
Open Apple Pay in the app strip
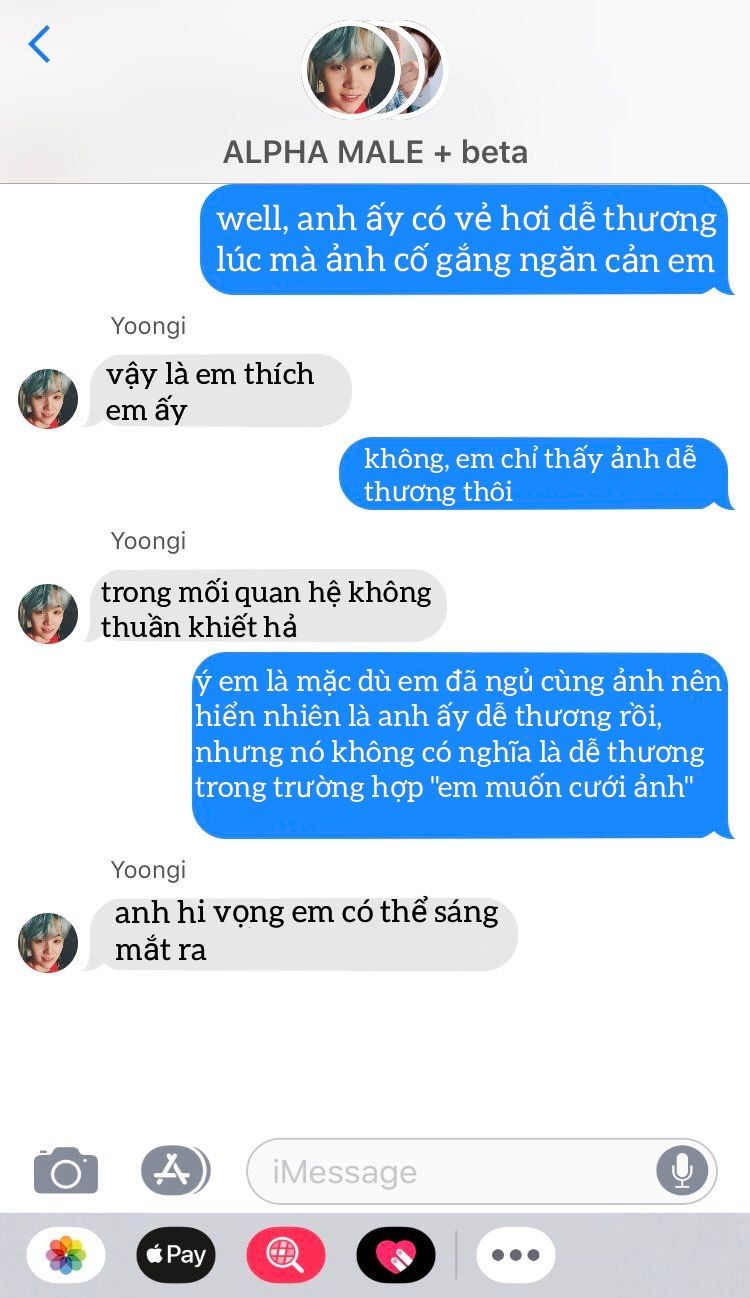tap(176, 1255)
